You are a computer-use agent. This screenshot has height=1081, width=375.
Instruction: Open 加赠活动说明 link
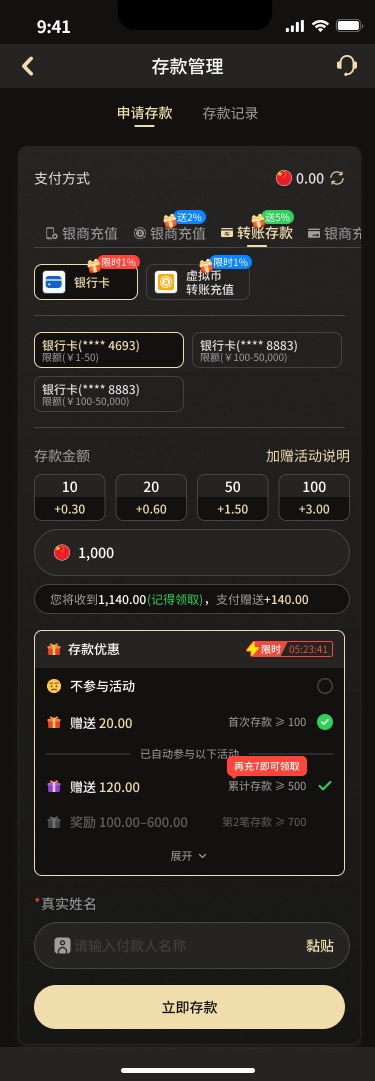[x=307, y=456]
